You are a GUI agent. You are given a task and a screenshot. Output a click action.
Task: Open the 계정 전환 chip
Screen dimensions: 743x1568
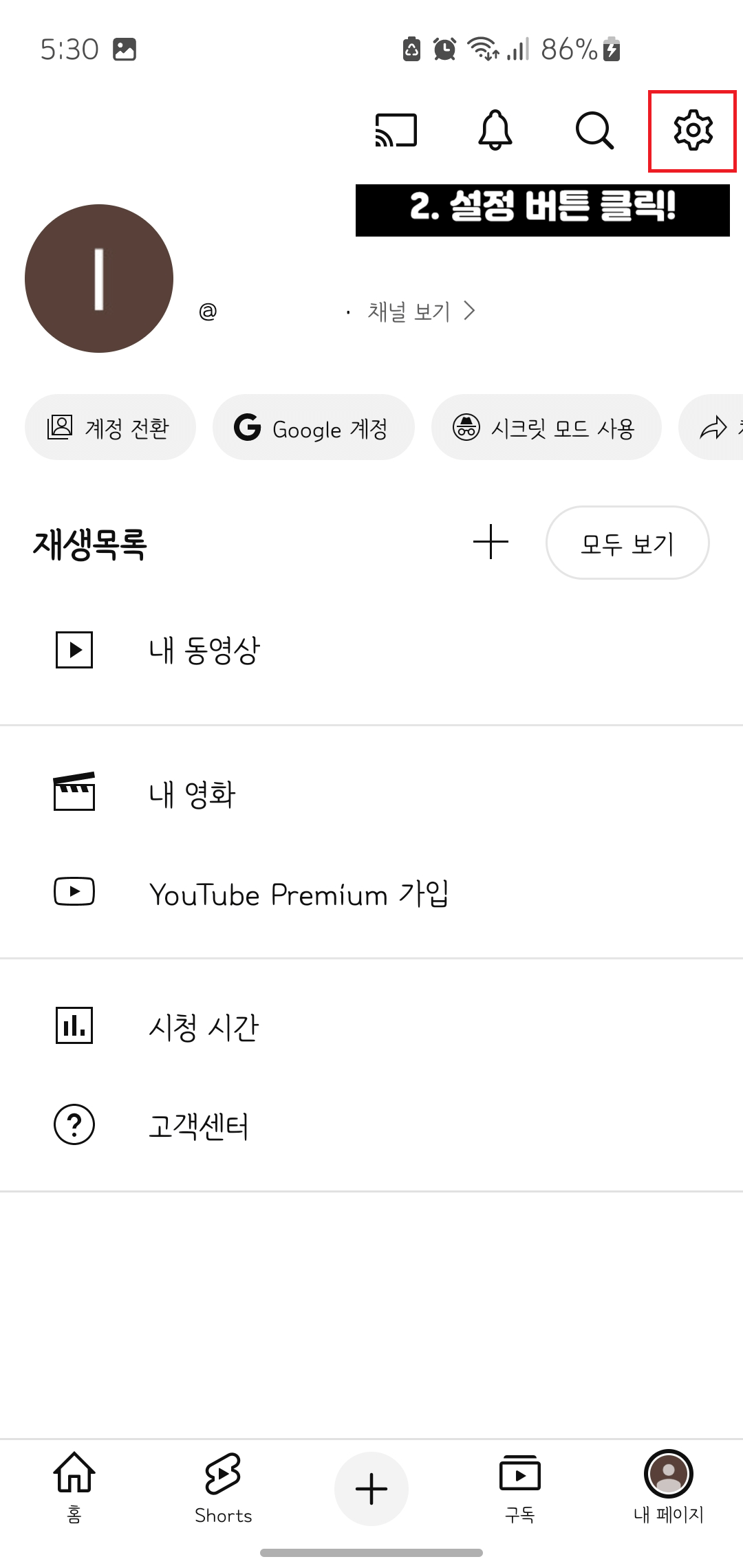click(x=110, y=427)
